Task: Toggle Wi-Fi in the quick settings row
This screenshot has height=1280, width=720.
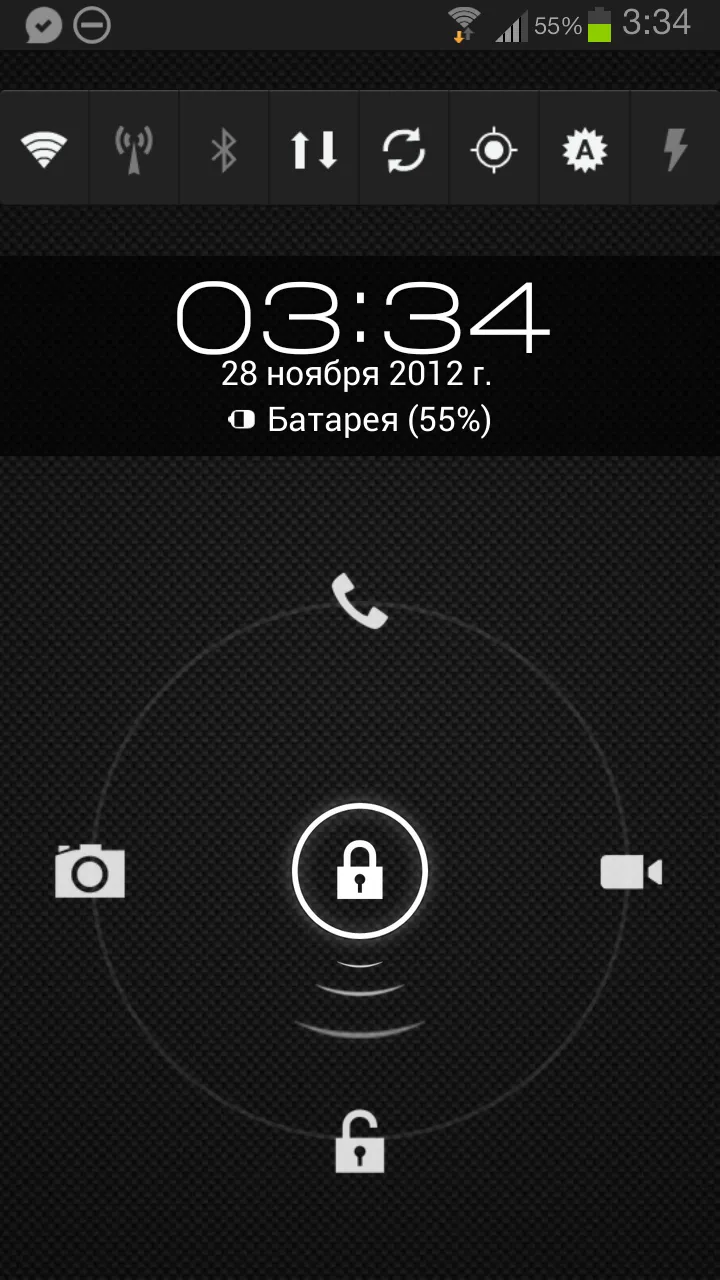Action: pyautogui.click(x=44, y=150)
